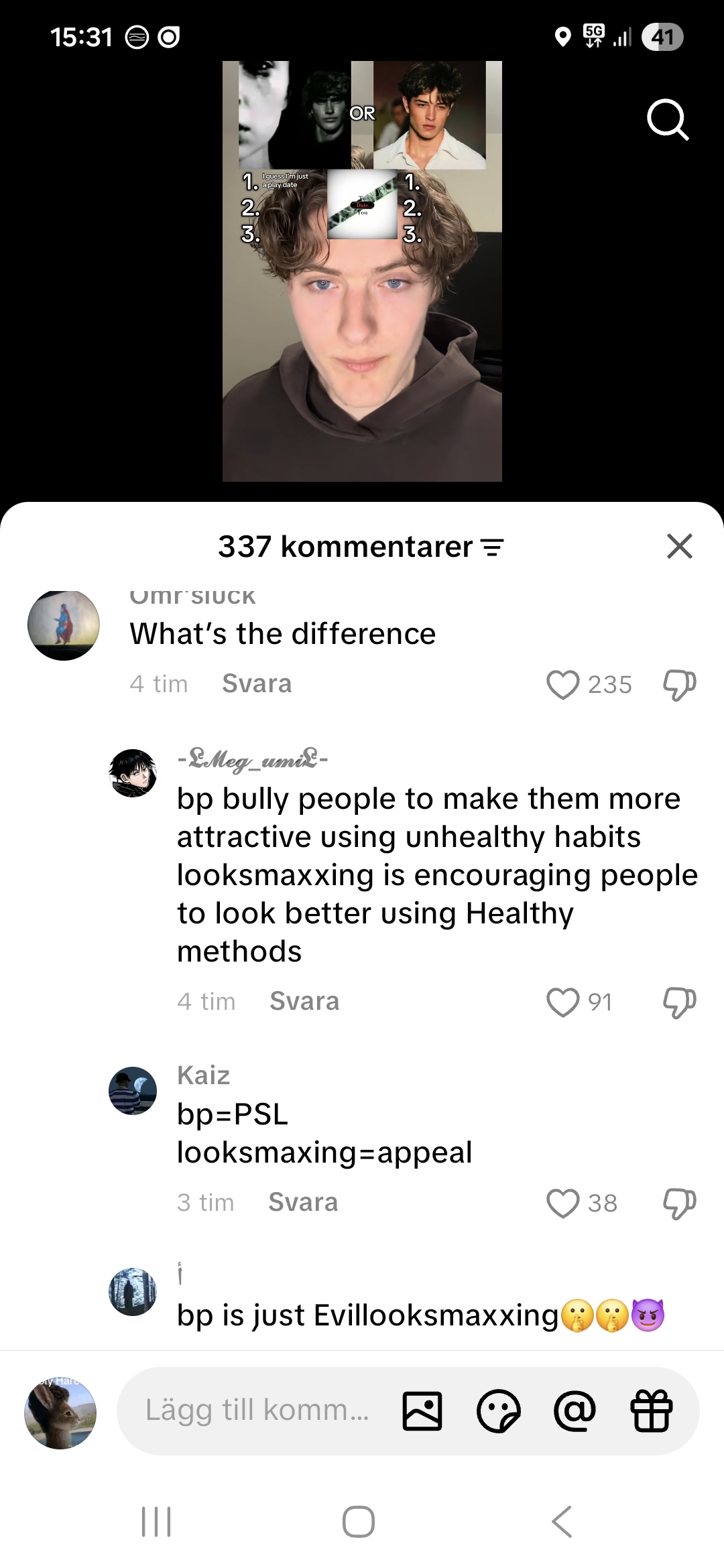Go back using system navigation arrow
The height and width of the screenshot is (1568, 724).
click(562, 1521)
